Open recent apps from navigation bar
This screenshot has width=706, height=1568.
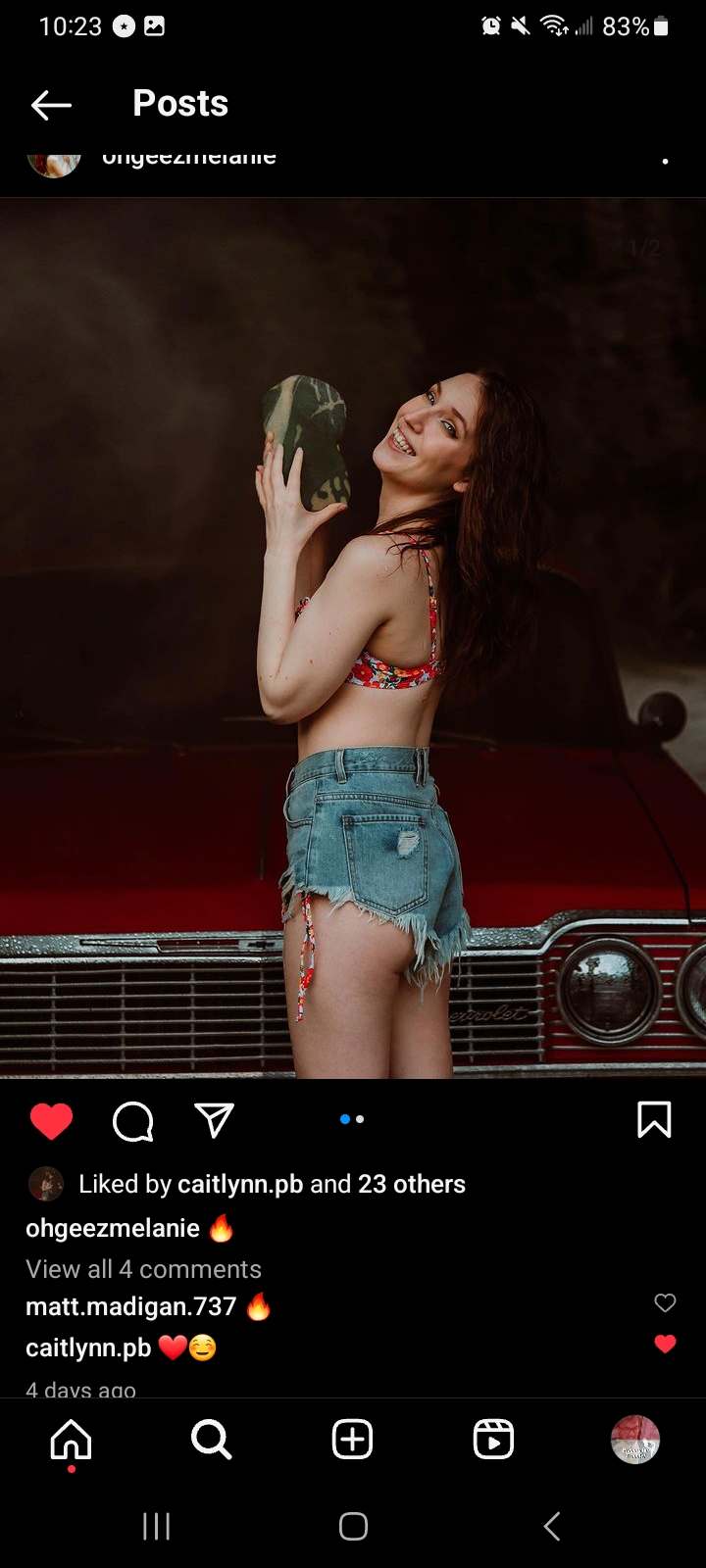tap(157, 1526)
